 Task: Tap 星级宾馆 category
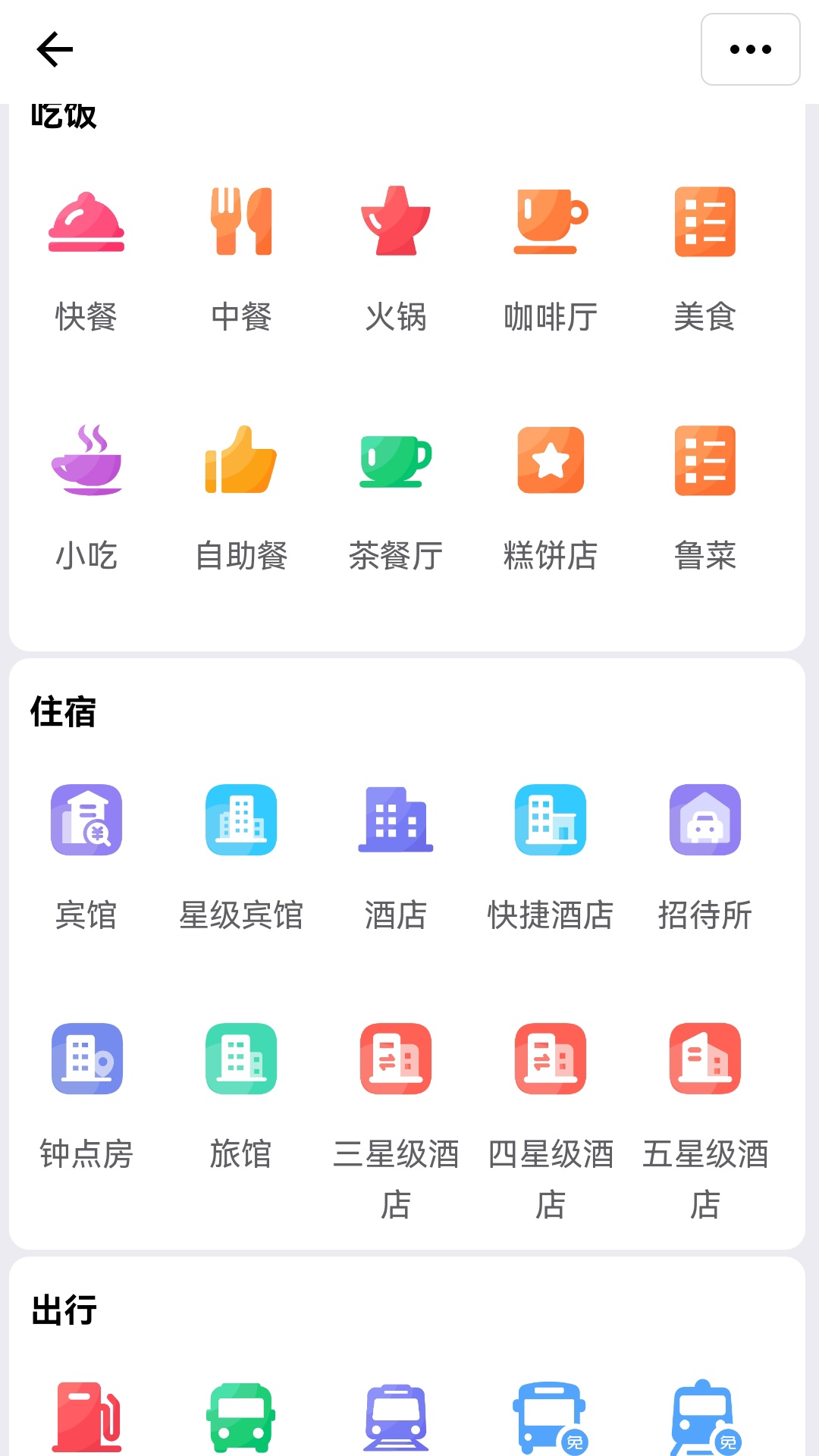241,858
